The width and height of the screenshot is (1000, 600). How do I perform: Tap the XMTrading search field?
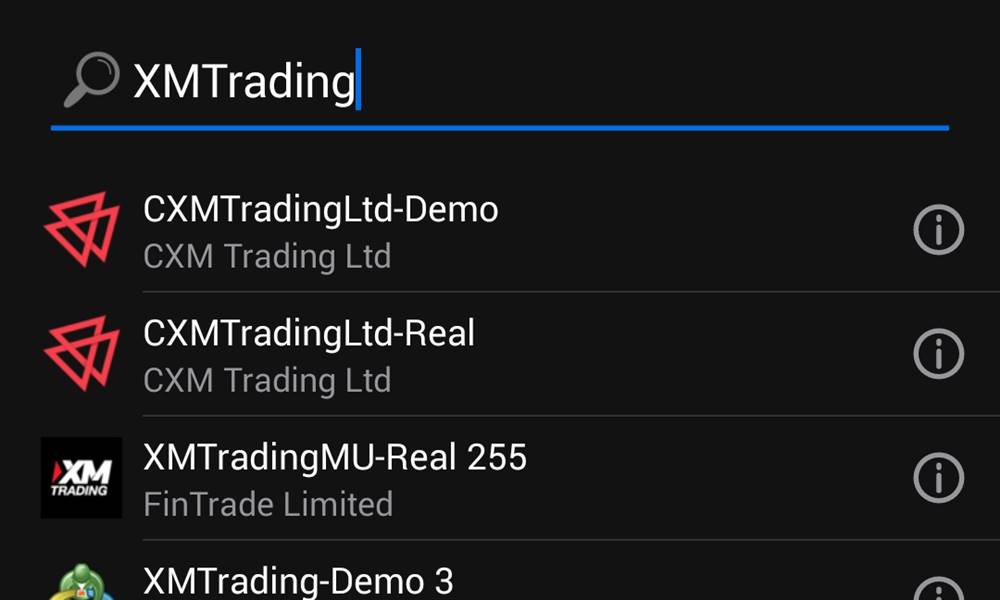pyautogui.click(x=500, y=82)
